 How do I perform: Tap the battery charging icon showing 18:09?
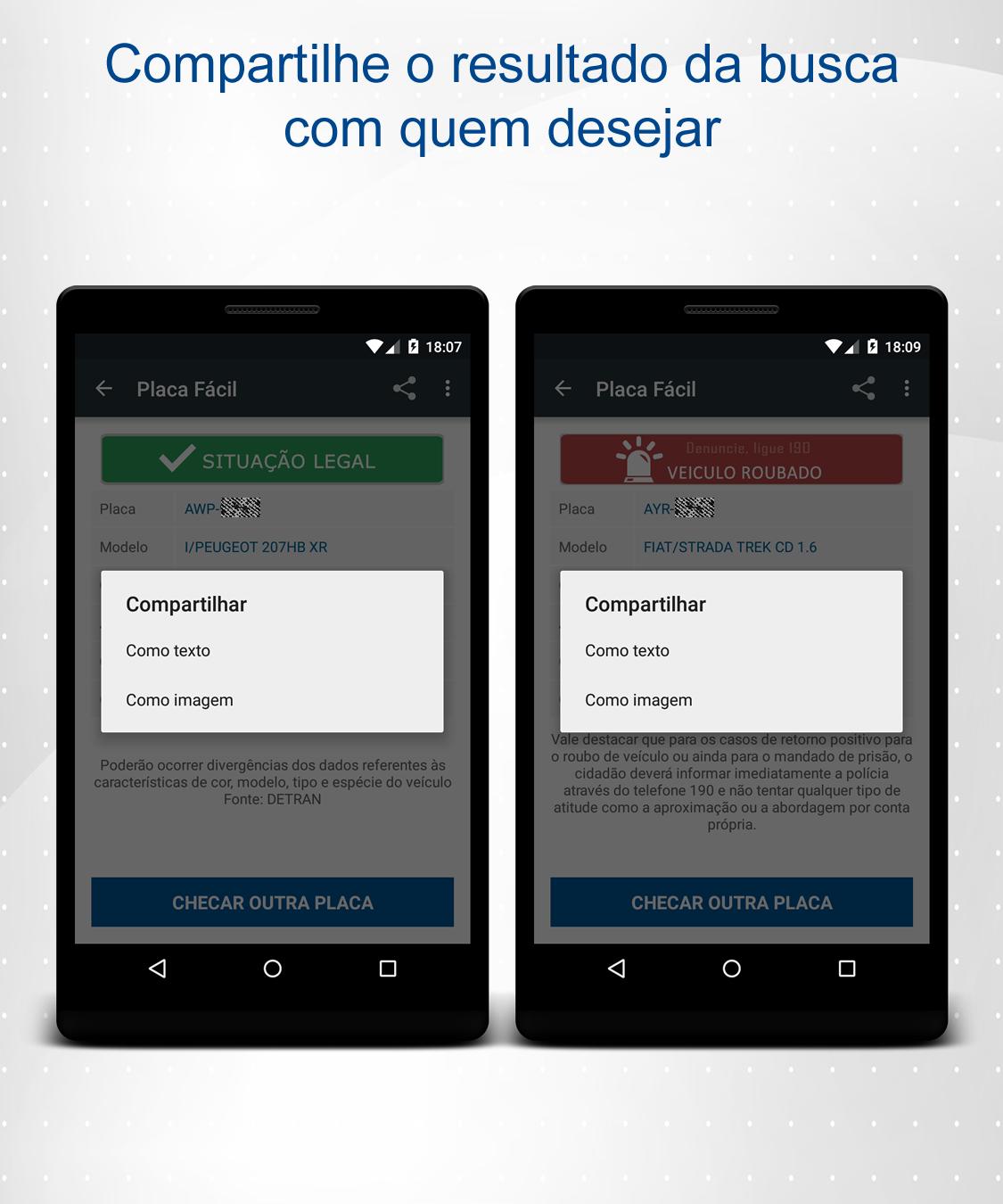pos(873,346)
